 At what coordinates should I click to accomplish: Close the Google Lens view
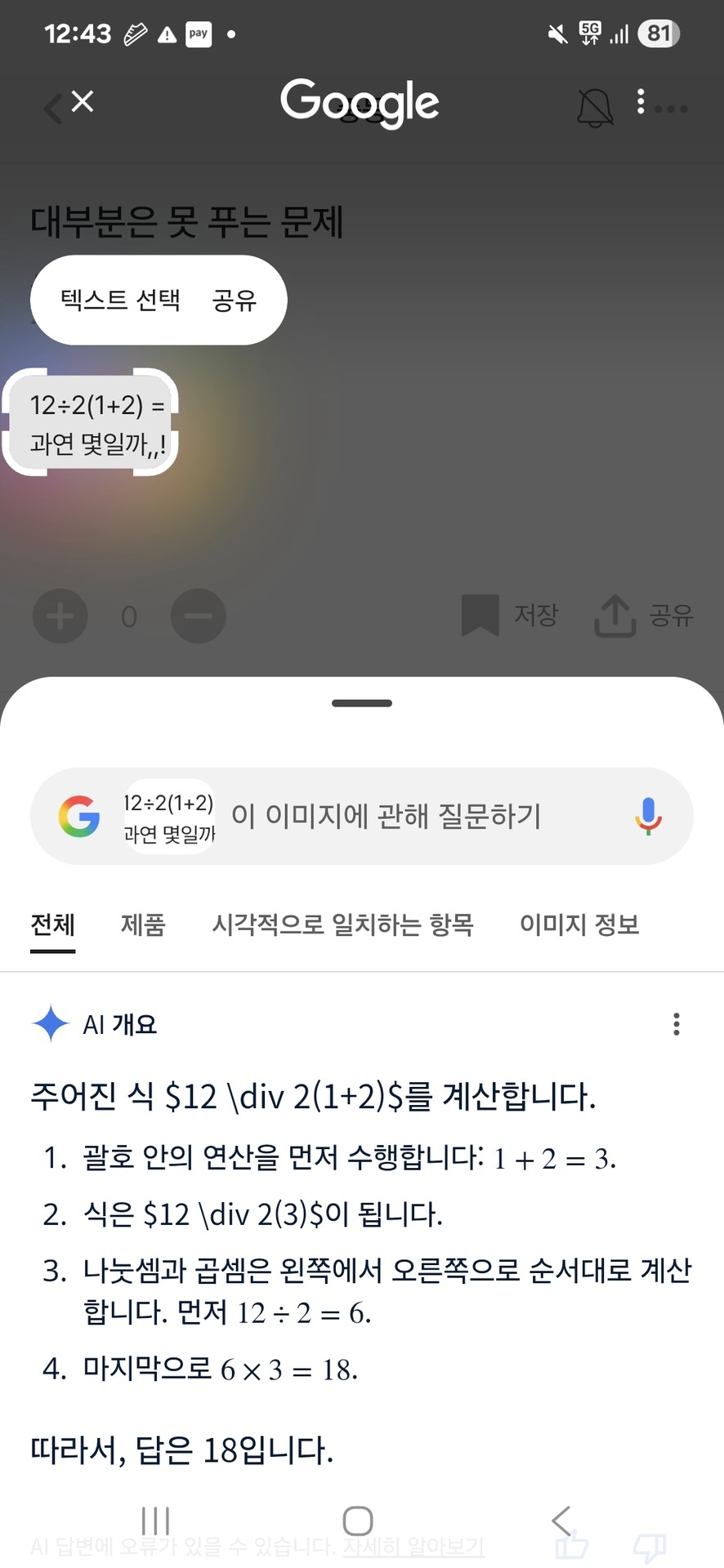click(x=82, y=102)
